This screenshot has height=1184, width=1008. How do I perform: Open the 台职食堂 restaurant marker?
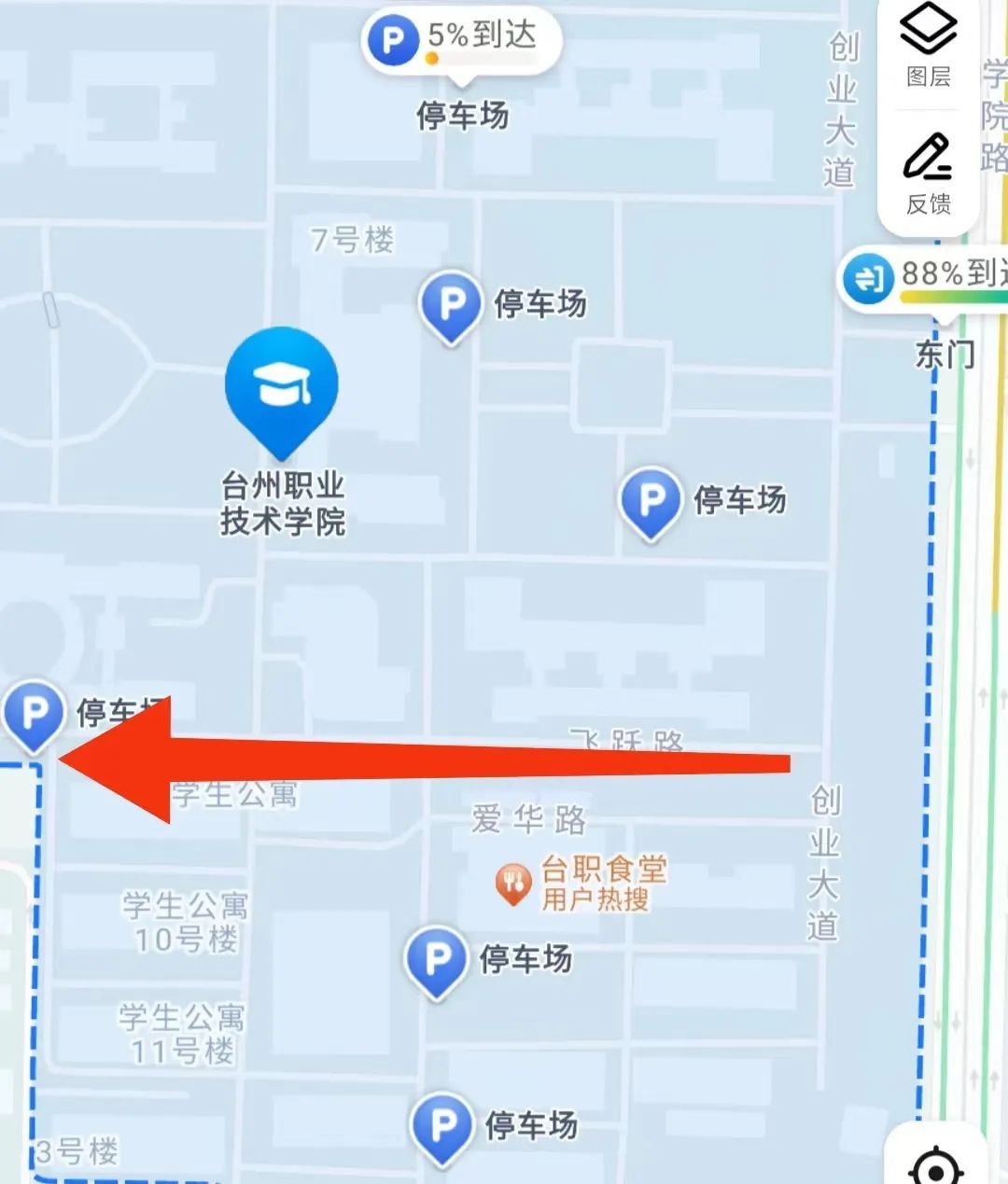click(x=513, y=884)
